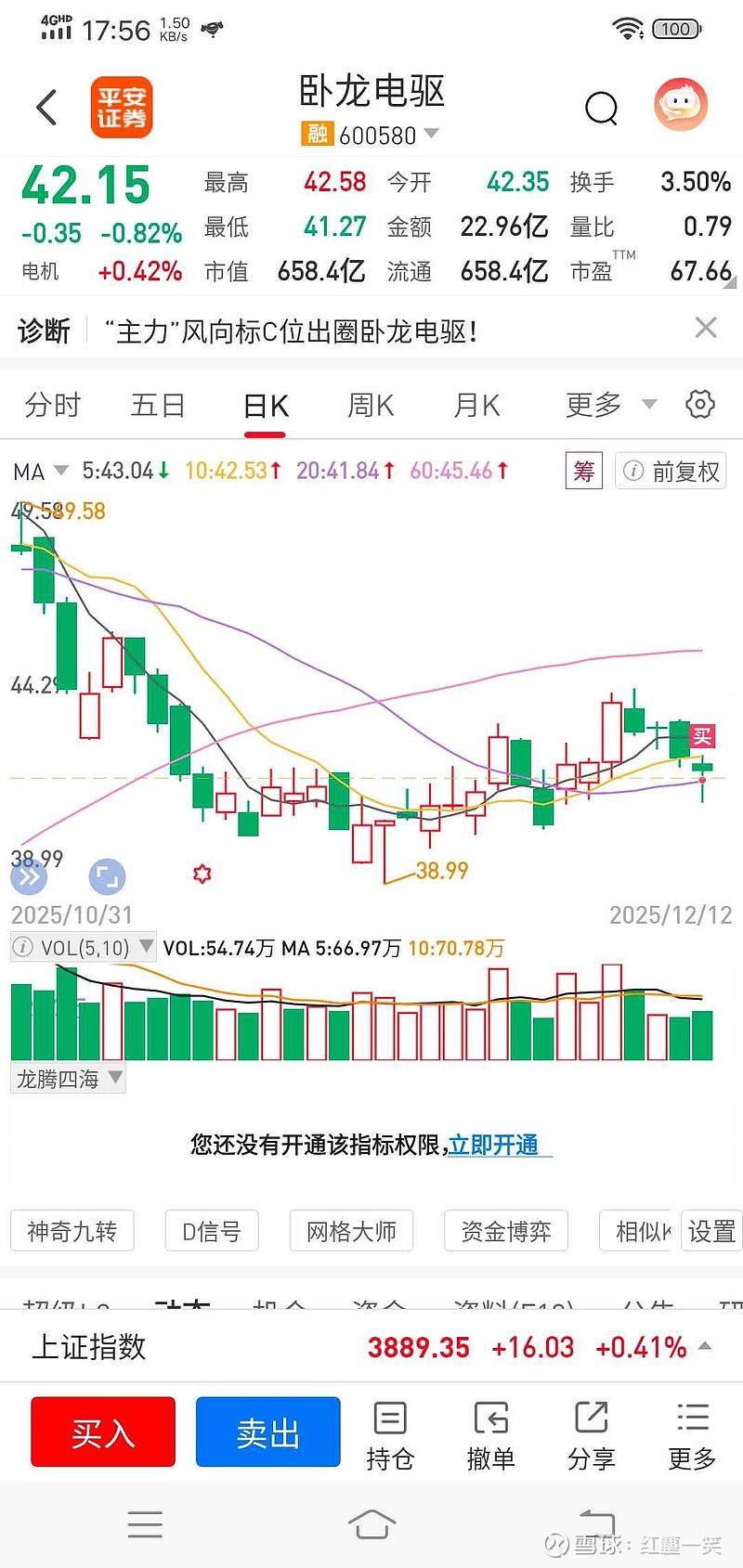Select the 神奇九转 indicator button
Image resolution: width=743 pixels, height=1568 pixels.
point(72,1231)
